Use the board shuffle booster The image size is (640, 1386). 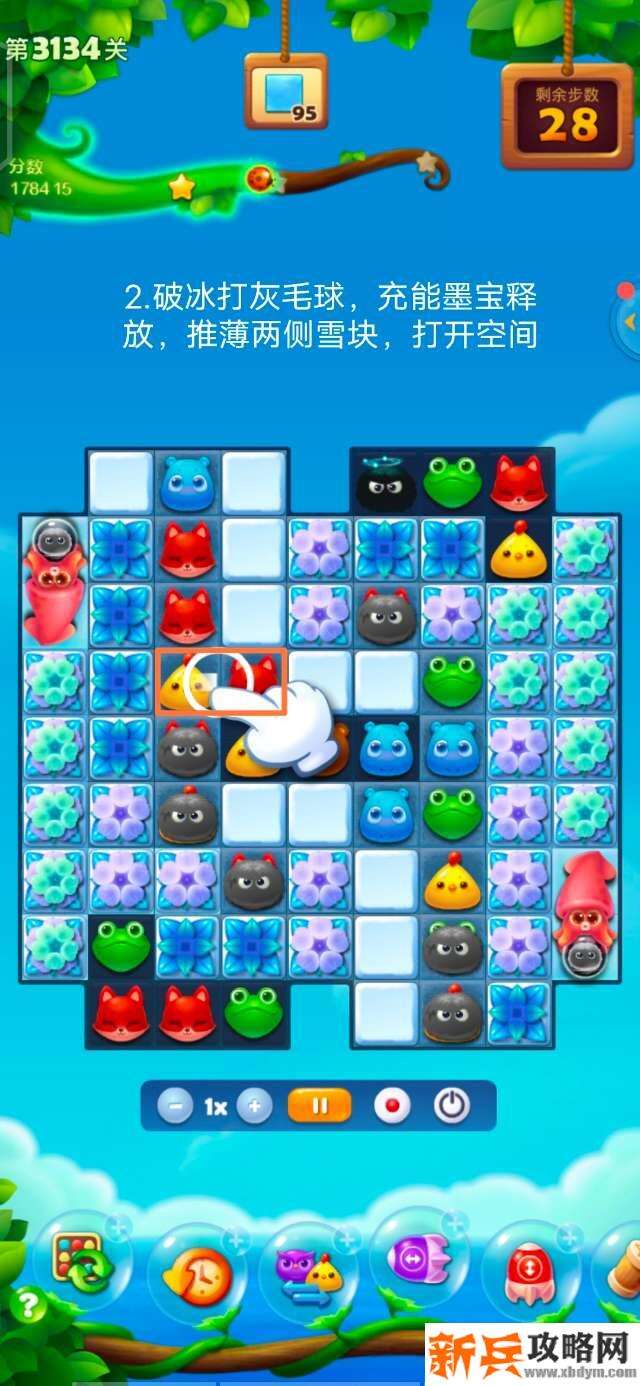click(80, 1262)
